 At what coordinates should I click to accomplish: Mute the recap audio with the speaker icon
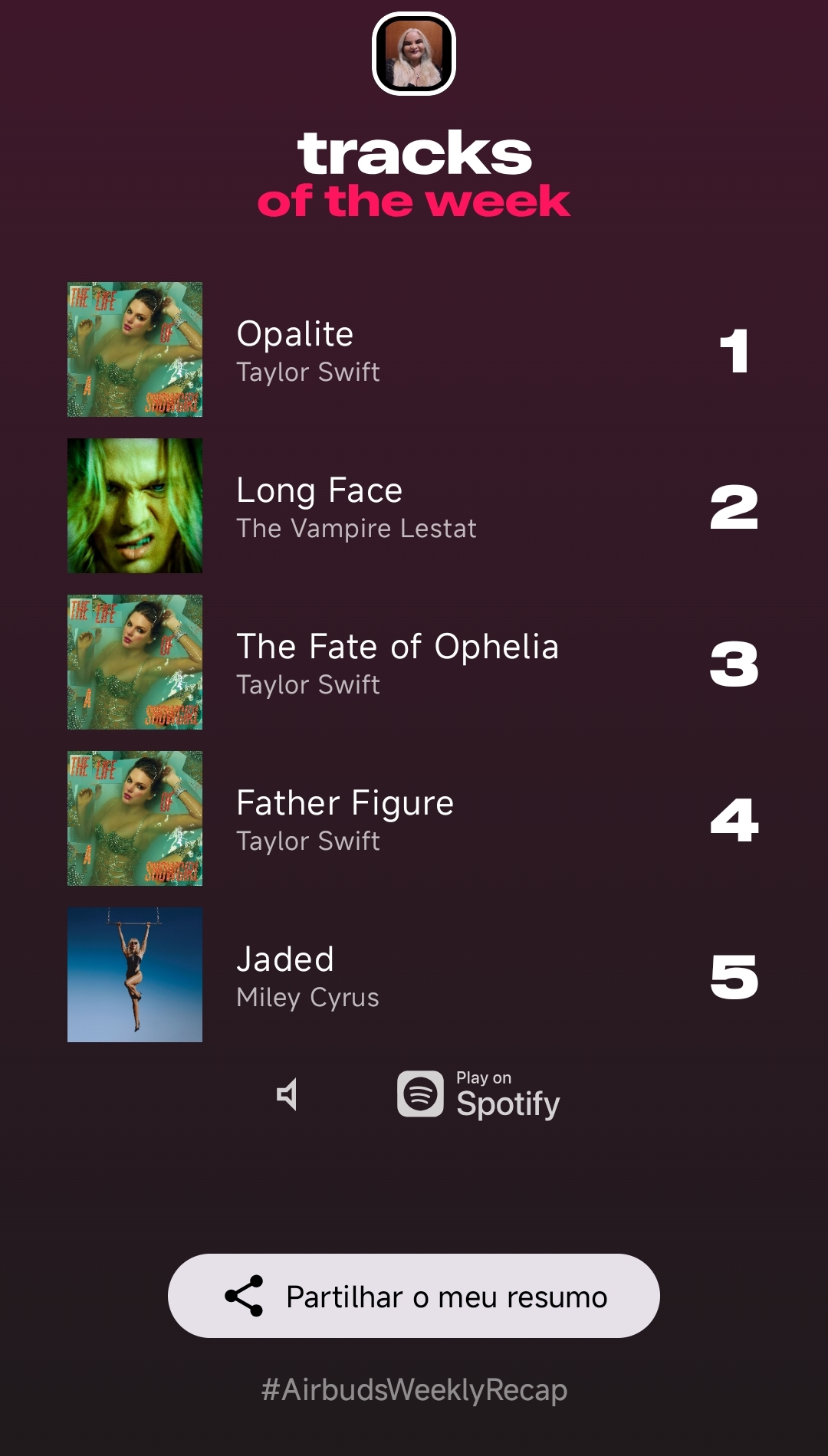[287, 1094]
